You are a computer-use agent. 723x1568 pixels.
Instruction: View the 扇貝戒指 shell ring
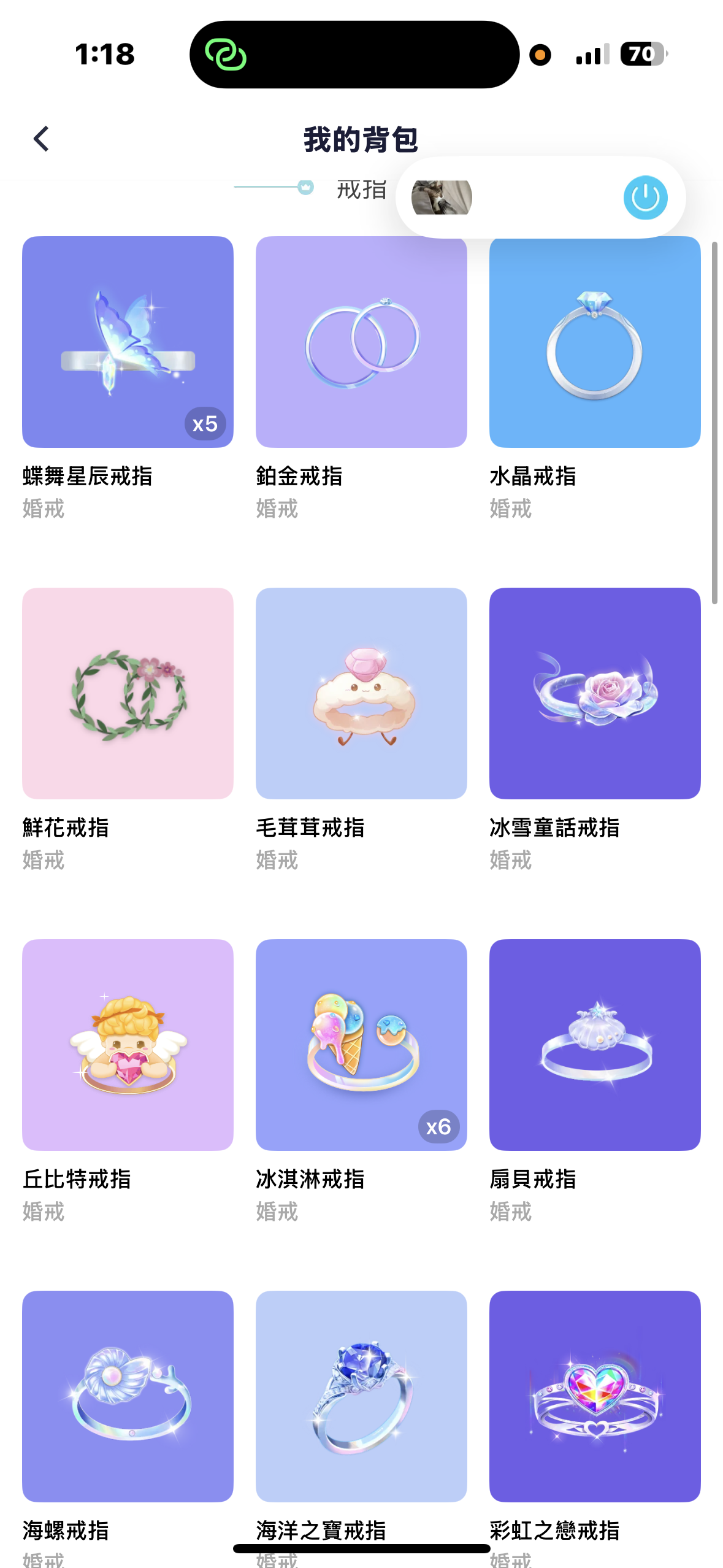pyautogui.click(x=595, y=1045)
